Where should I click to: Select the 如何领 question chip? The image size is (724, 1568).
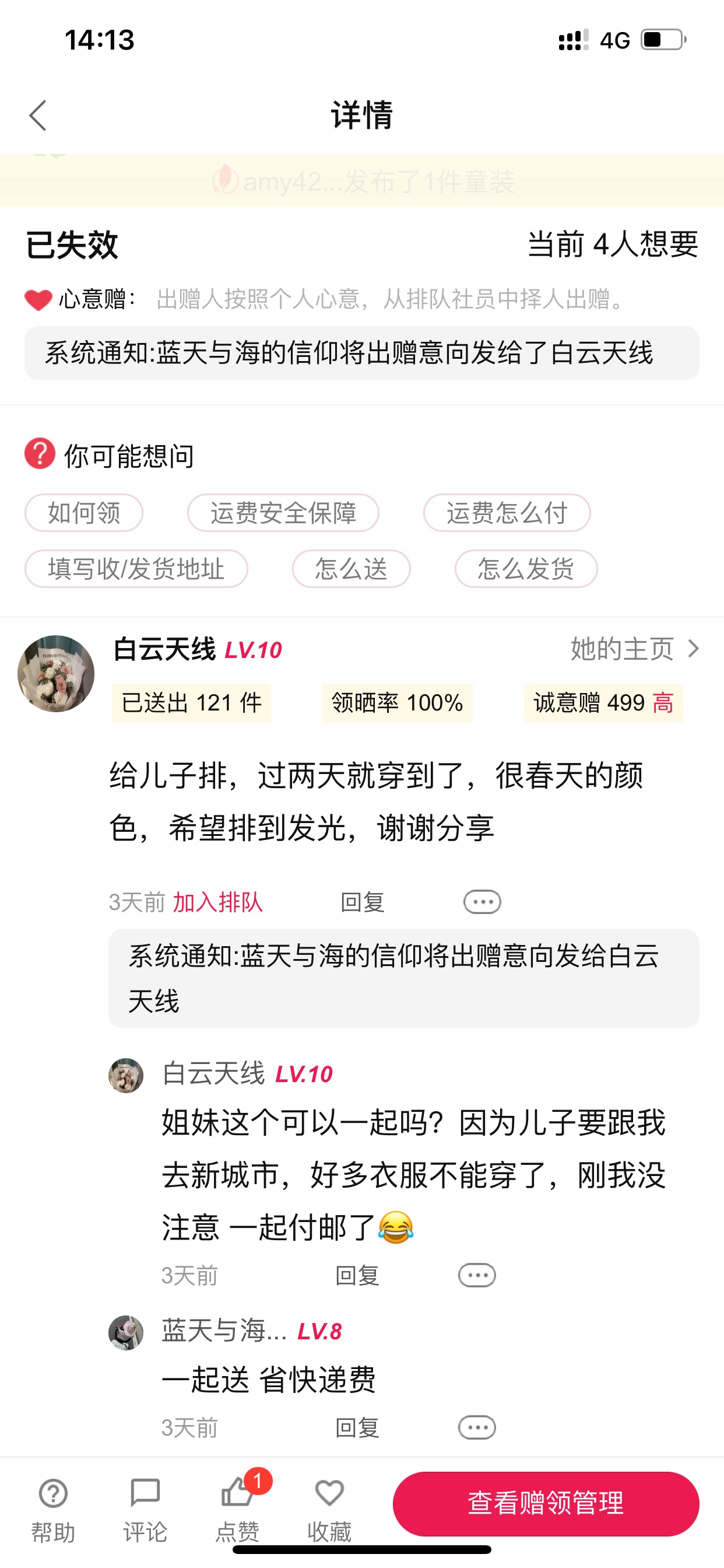click(84, 513)
